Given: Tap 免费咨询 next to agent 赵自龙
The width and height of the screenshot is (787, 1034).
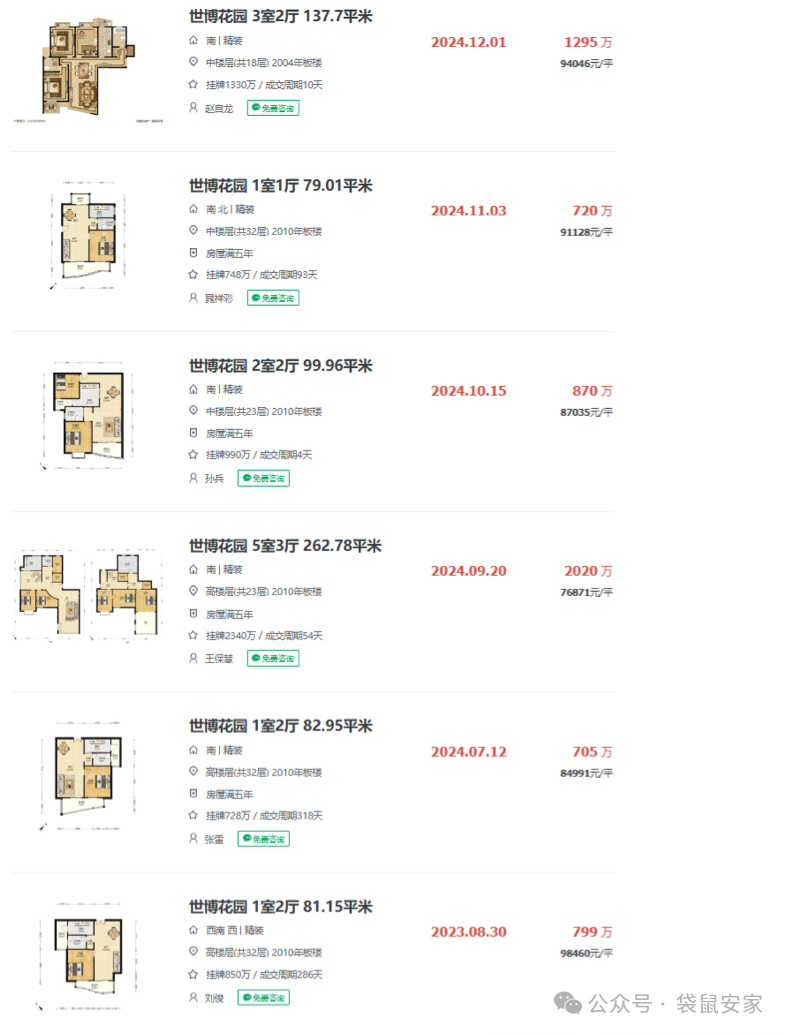Looking at the screenshot, I should 273,108.
